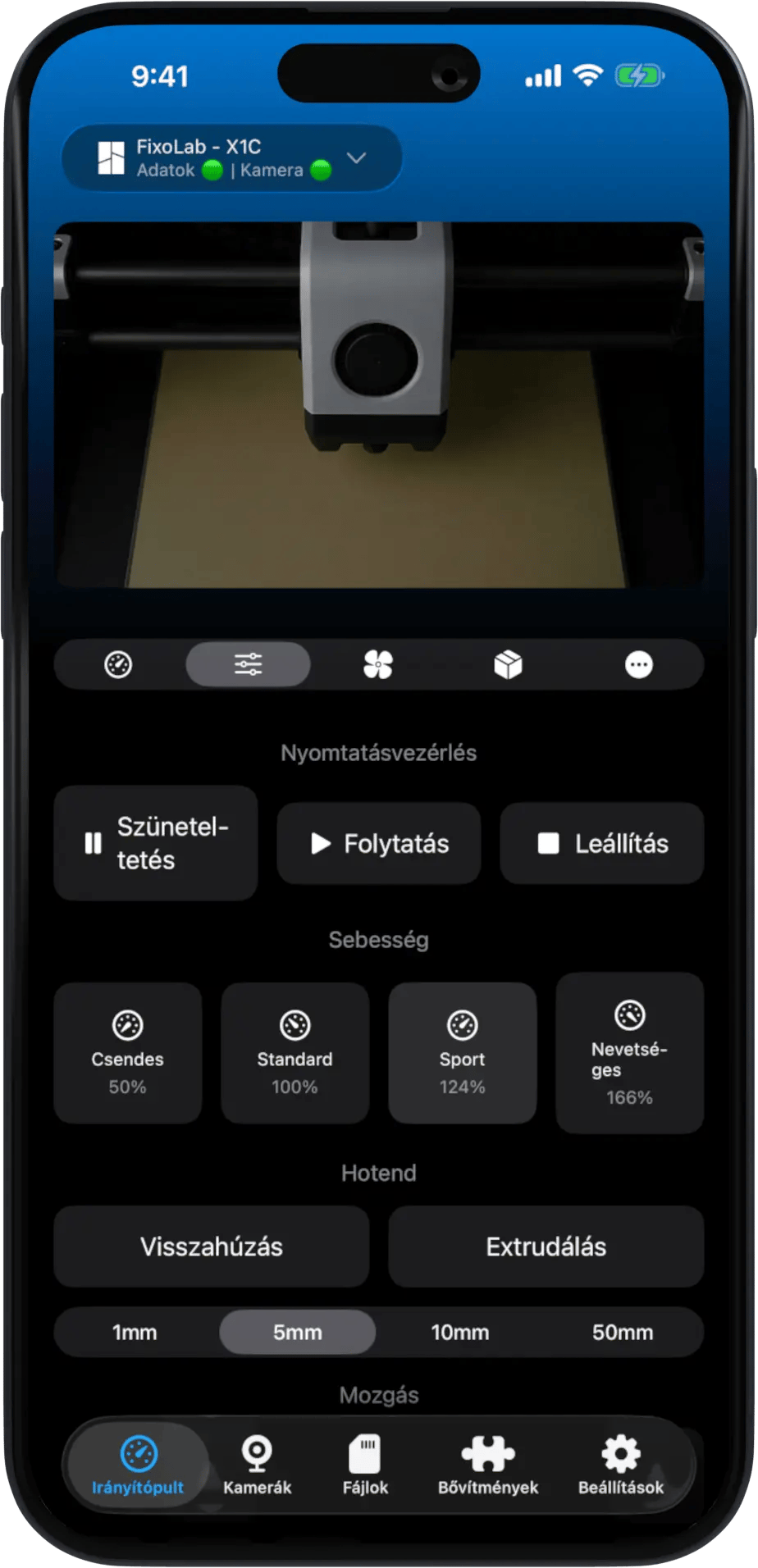Extrude filament with Extrudálás
758x1568 pixels.
click(x=546, y=1247)
